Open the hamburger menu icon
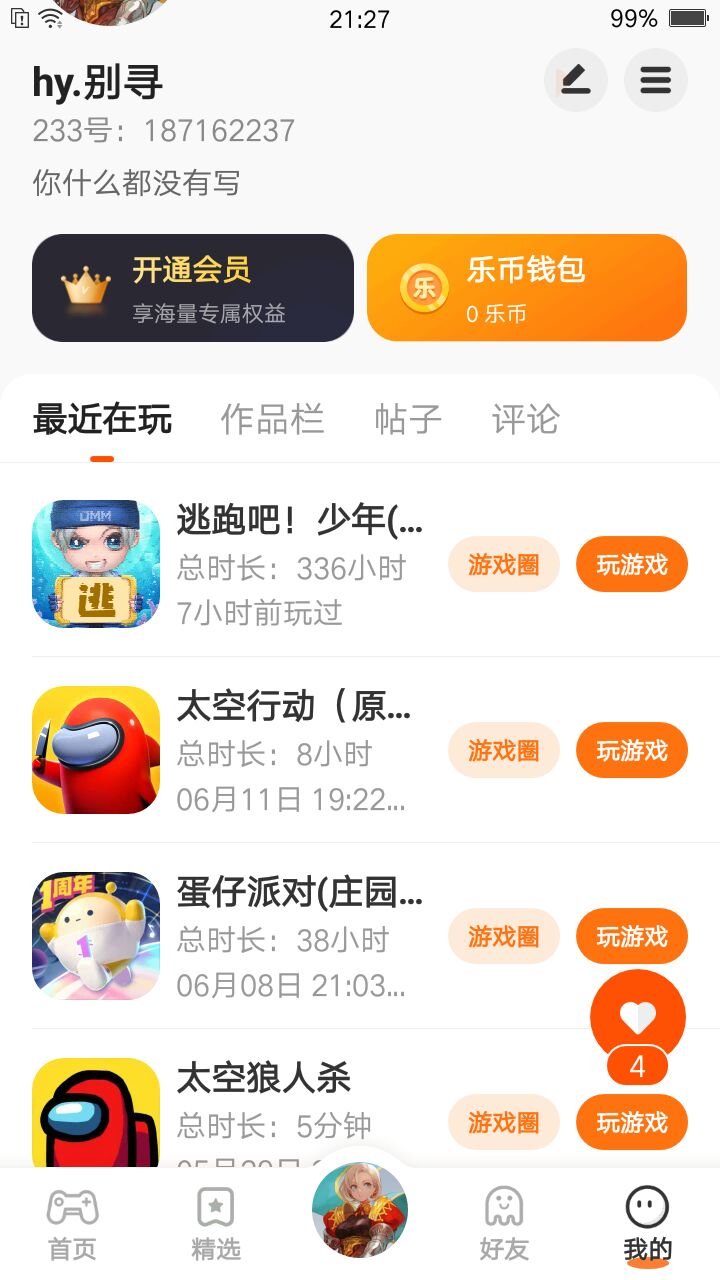Image resolution: width=720 pixels, height=1280 pixels. pos(655,80)
